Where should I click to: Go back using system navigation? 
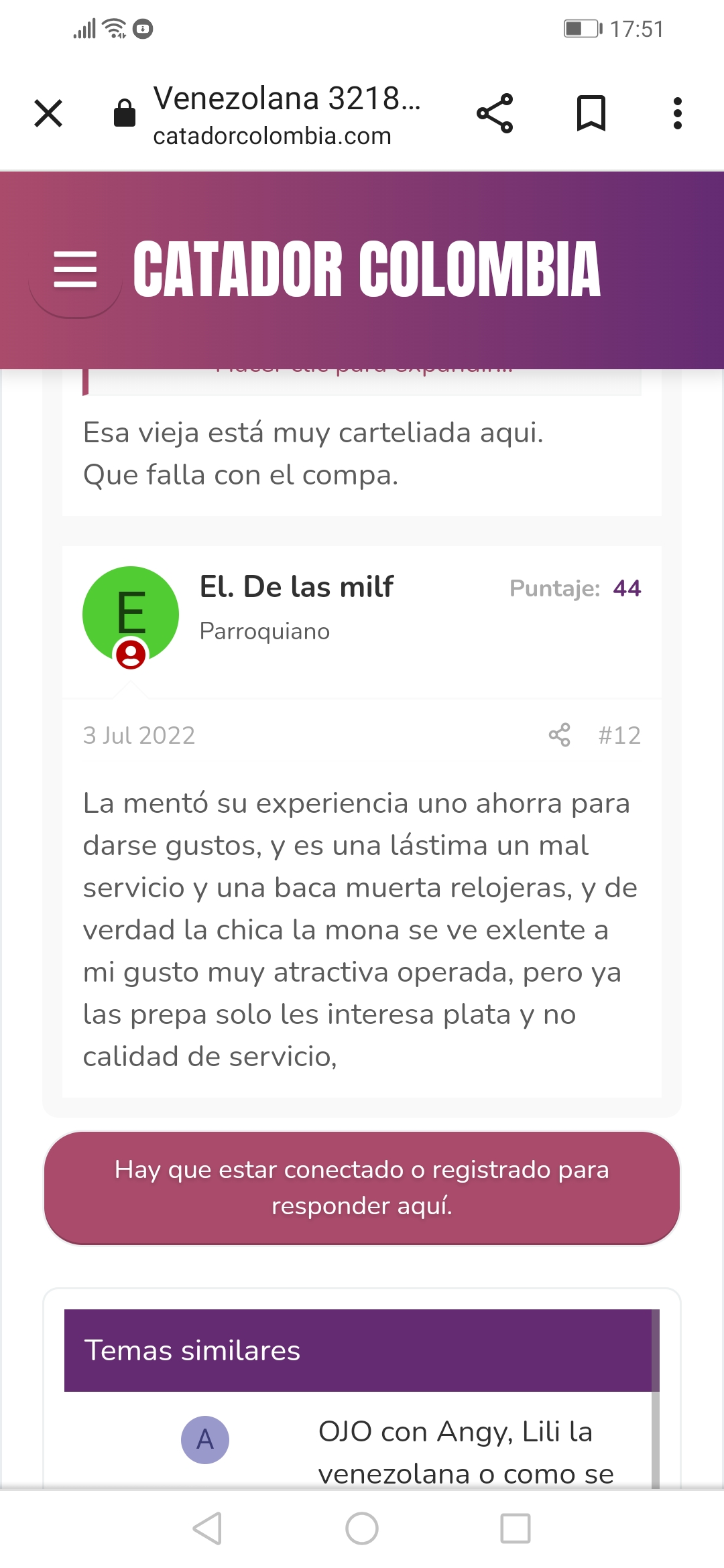207,1528
